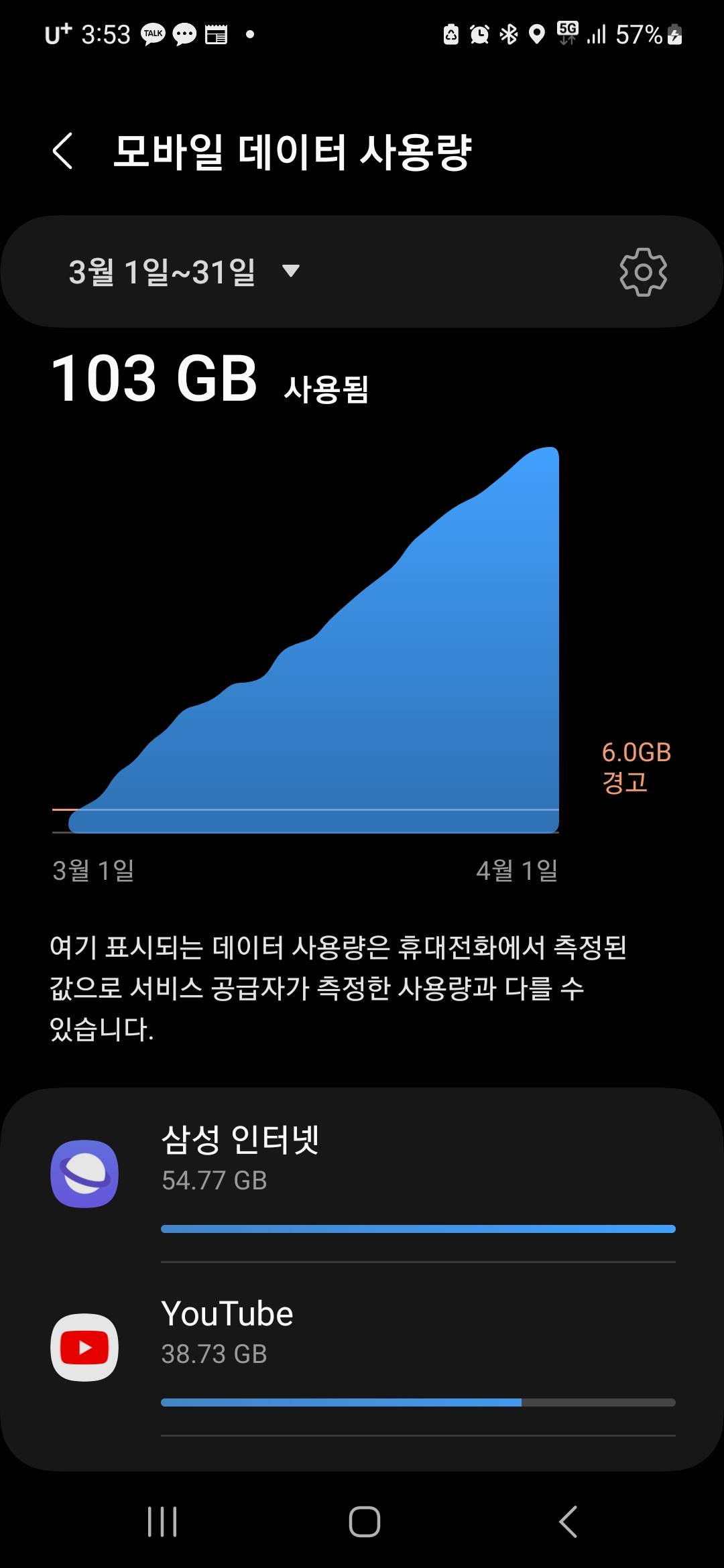The height and width of the screenshot is (1568, 724).
Task: Open the 3월 1일~31일 period dropdown
Action: pos(184,271)
